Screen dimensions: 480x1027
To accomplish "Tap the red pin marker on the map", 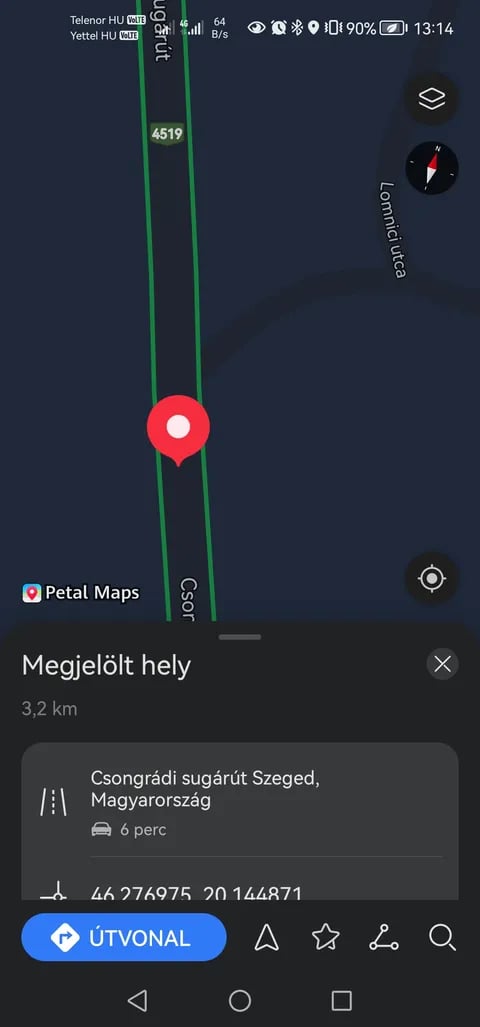I will (178, 430).
